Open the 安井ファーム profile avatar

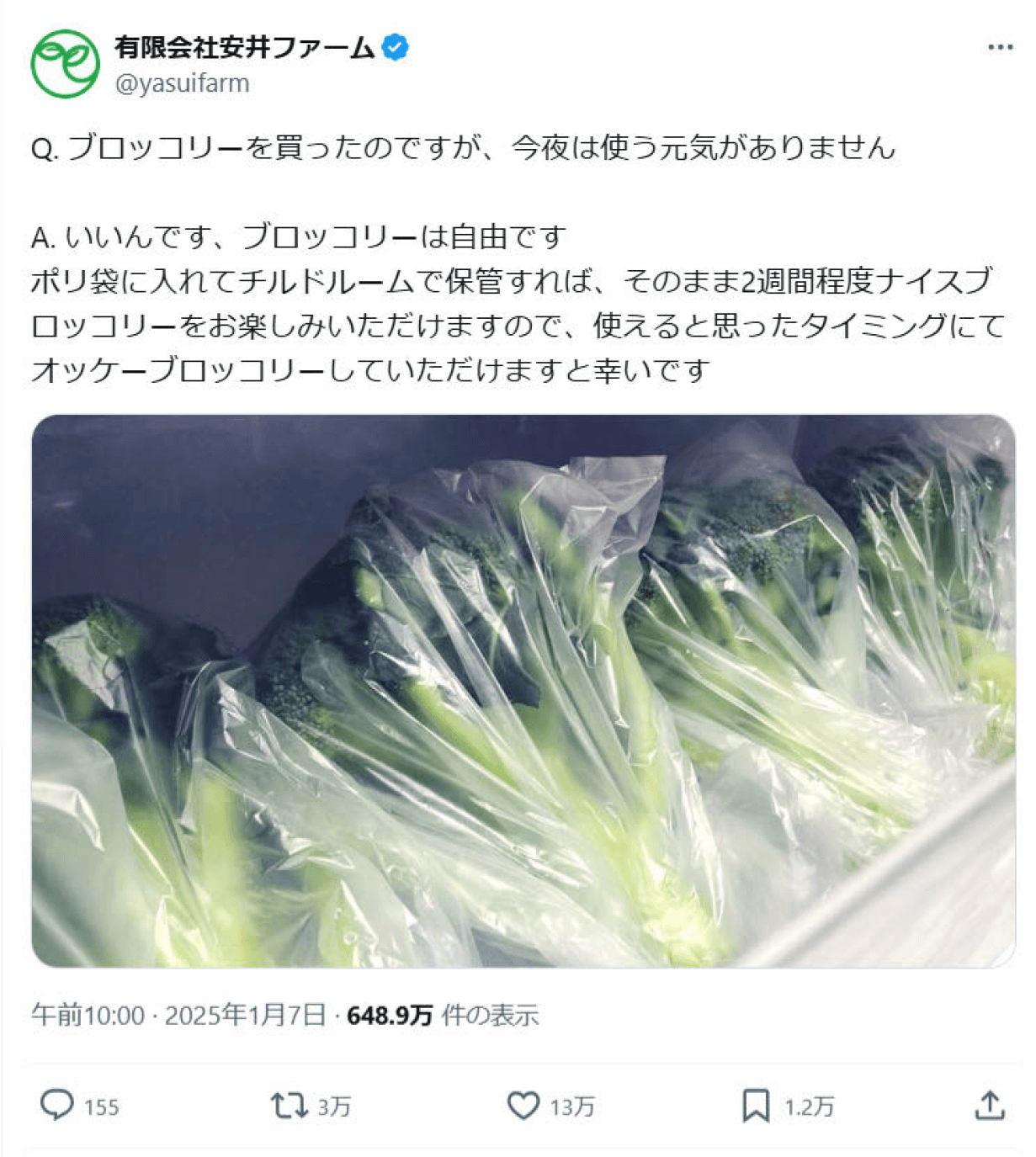(65, 64)
